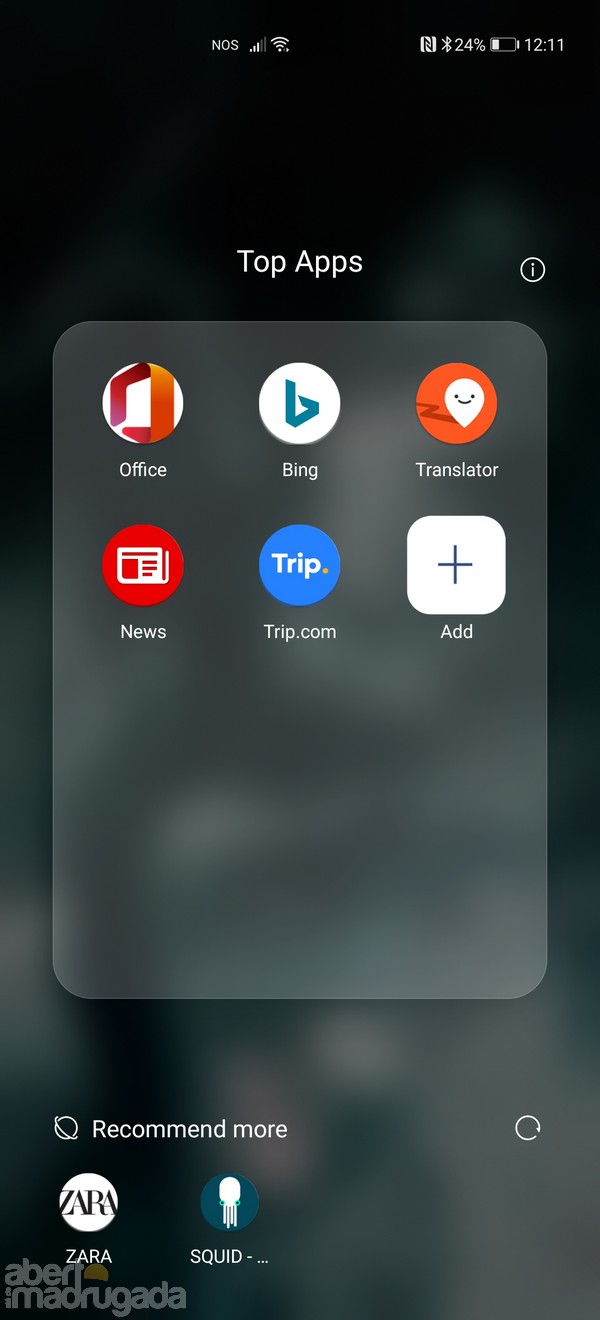This screenshot has height=1320, width=600.
Task: Refresh the recommended apps list
Action: (x=528, y=1129)
